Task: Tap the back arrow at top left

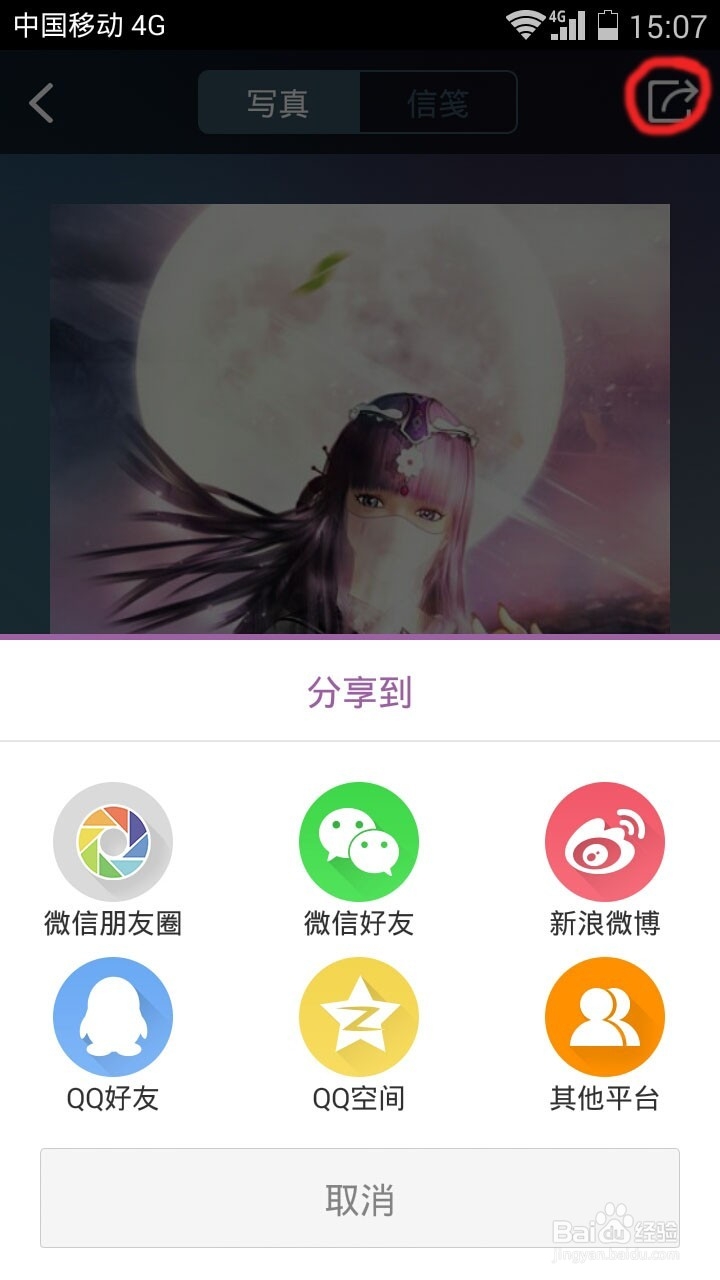Action: point(40,103)
